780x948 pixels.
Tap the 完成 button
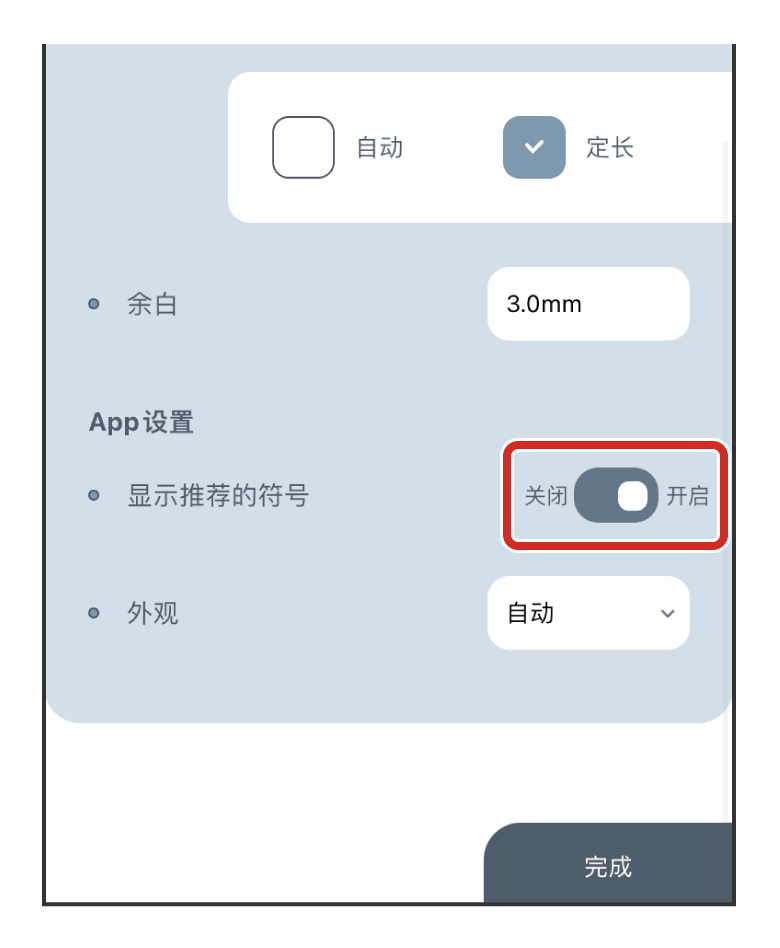point(608,866)
